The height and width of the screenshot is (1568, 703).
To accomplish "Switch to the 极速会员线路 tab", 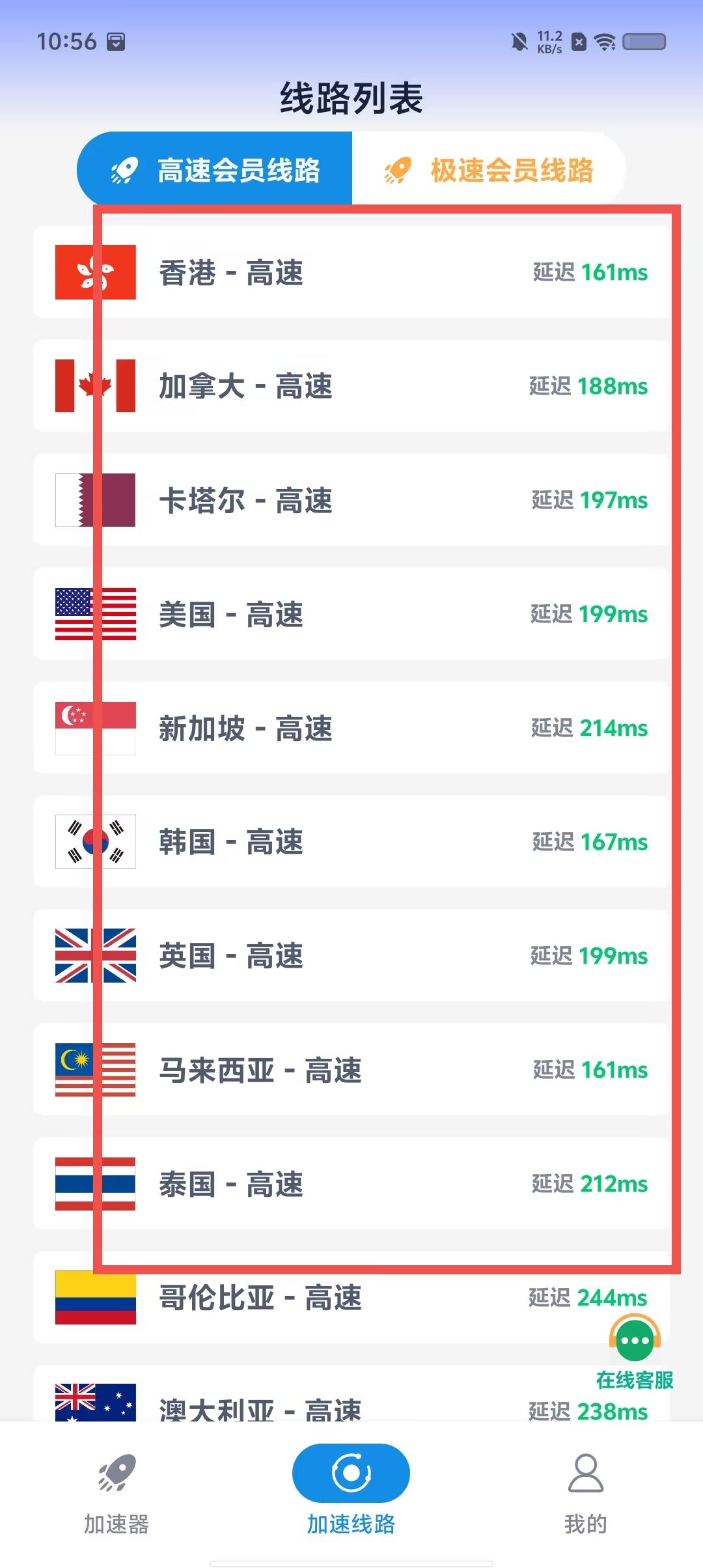I will [488, 170].
